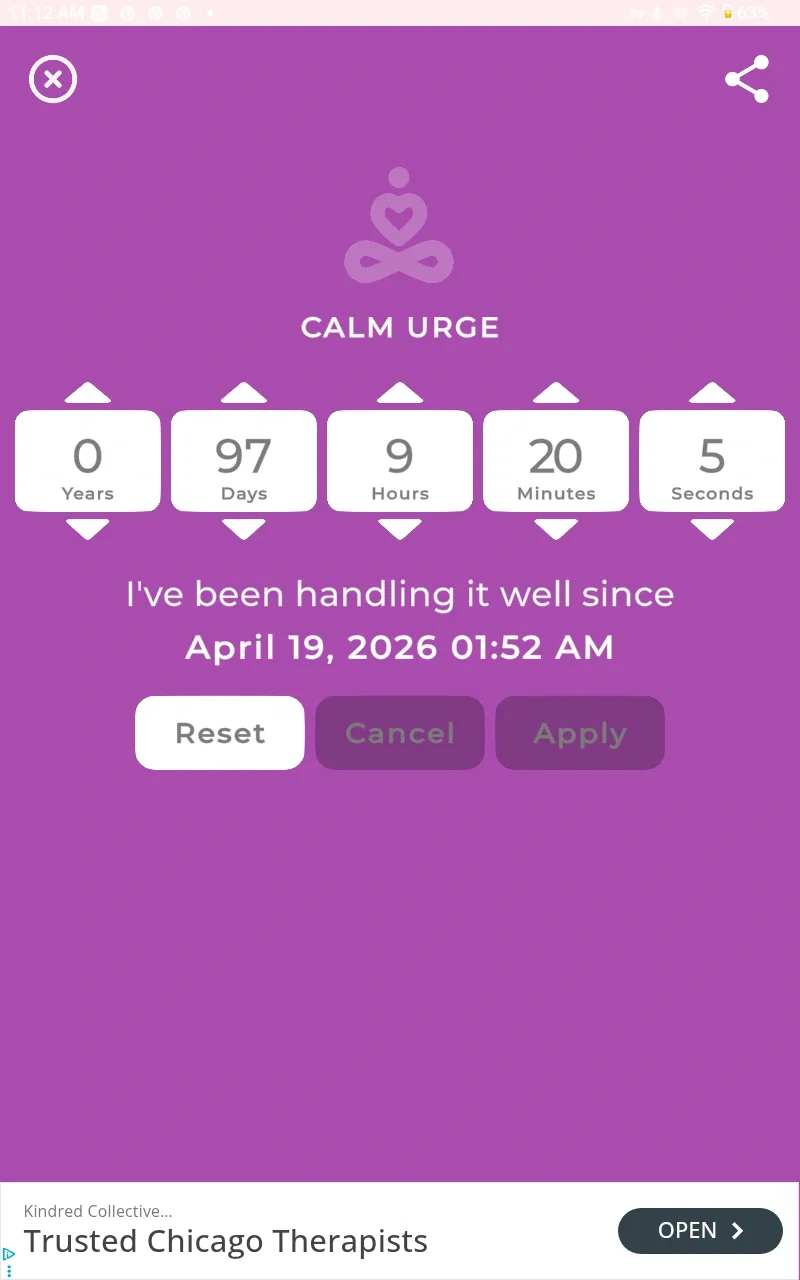Tap the Reset button
The width and height of the screenshot is (800, 1280).
click(x=220, y=733)
